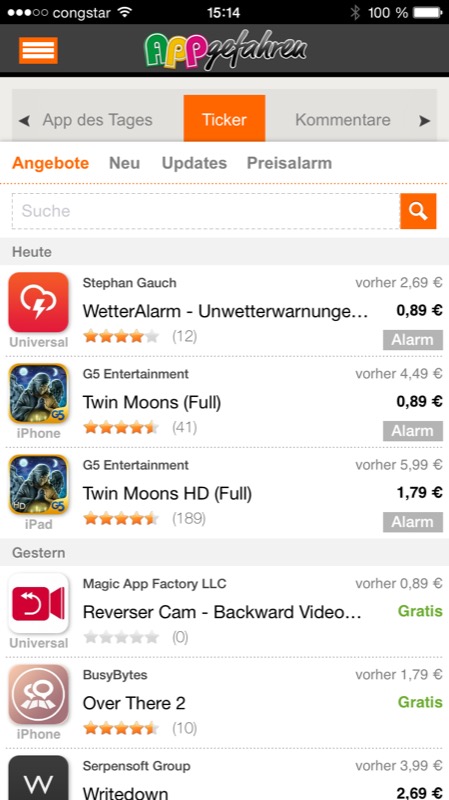Select the Ticker tab

[224, 118]
